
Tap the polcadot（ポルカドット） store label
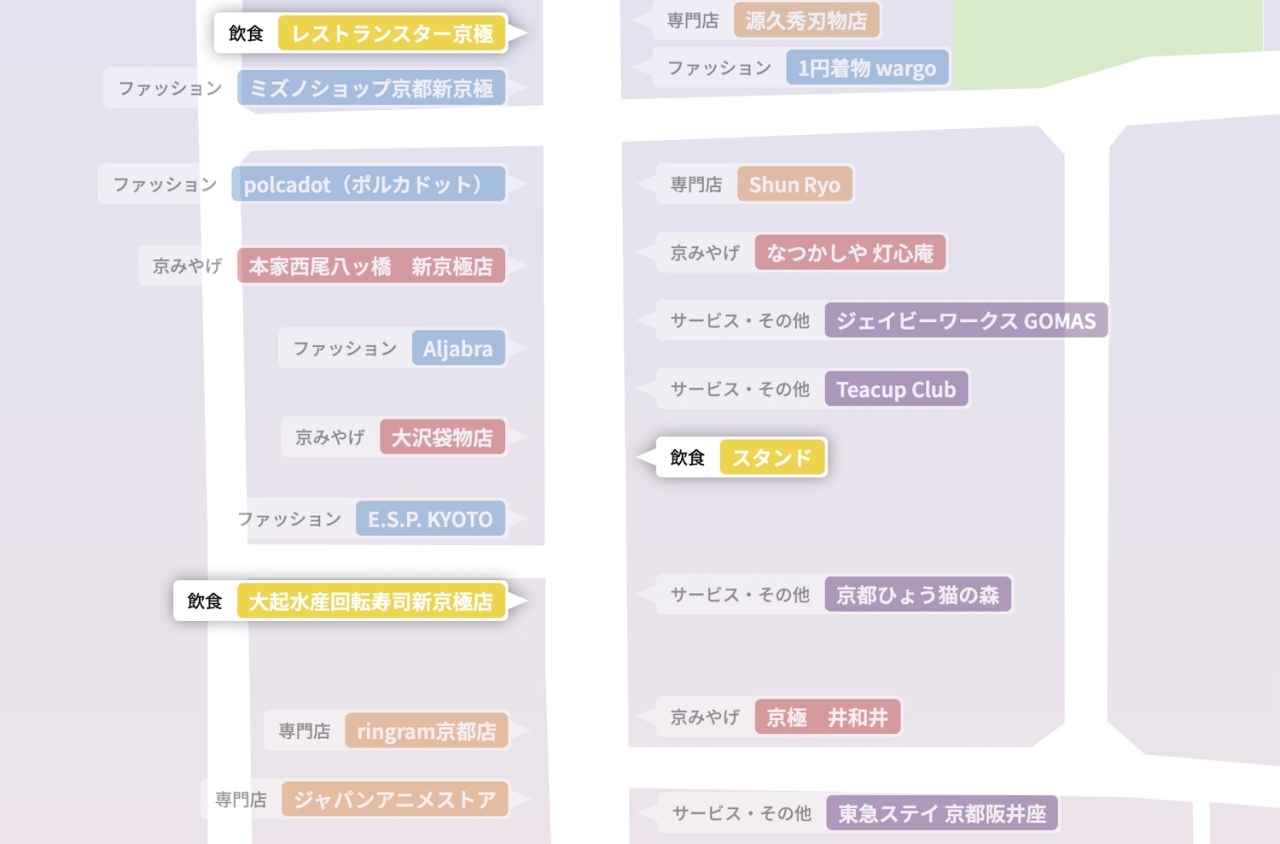[368, 185]
